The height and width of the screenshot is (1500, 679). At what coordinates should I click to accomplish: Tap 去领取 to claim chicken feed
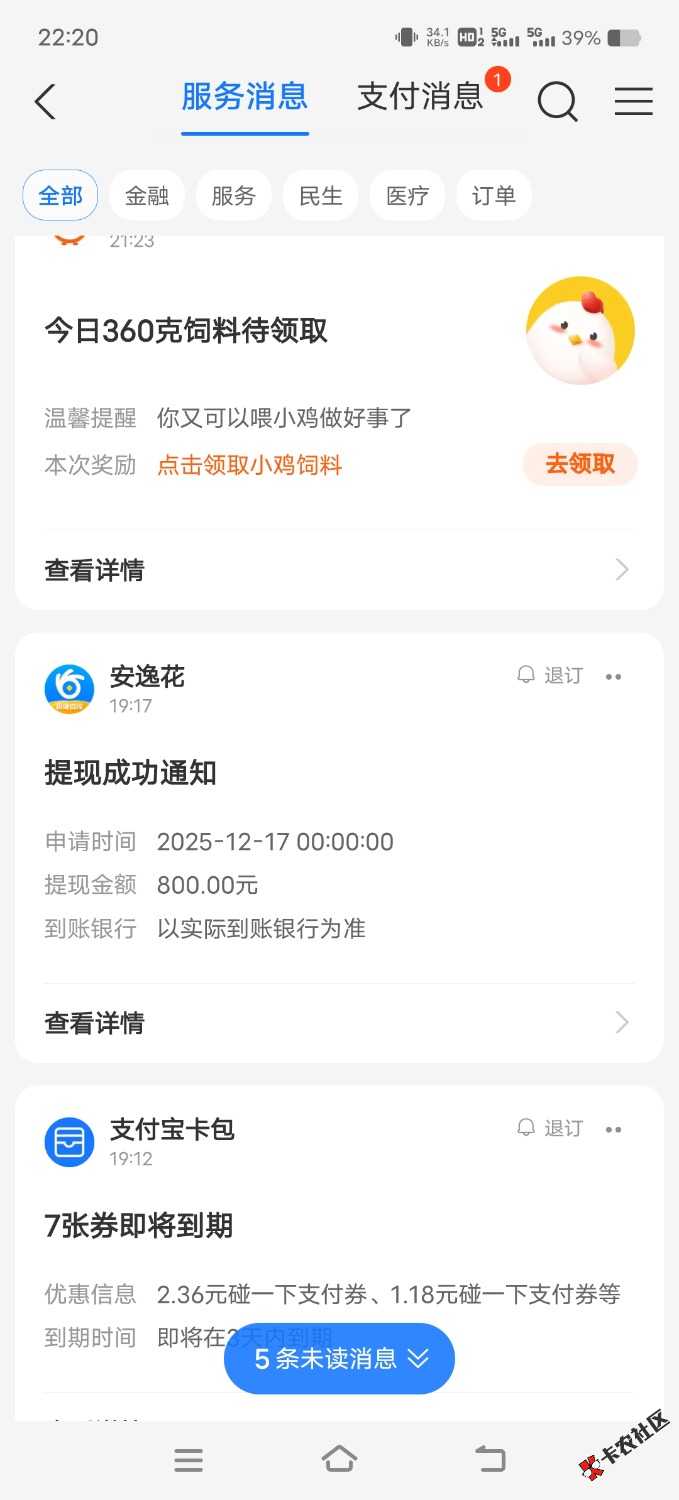580,464
